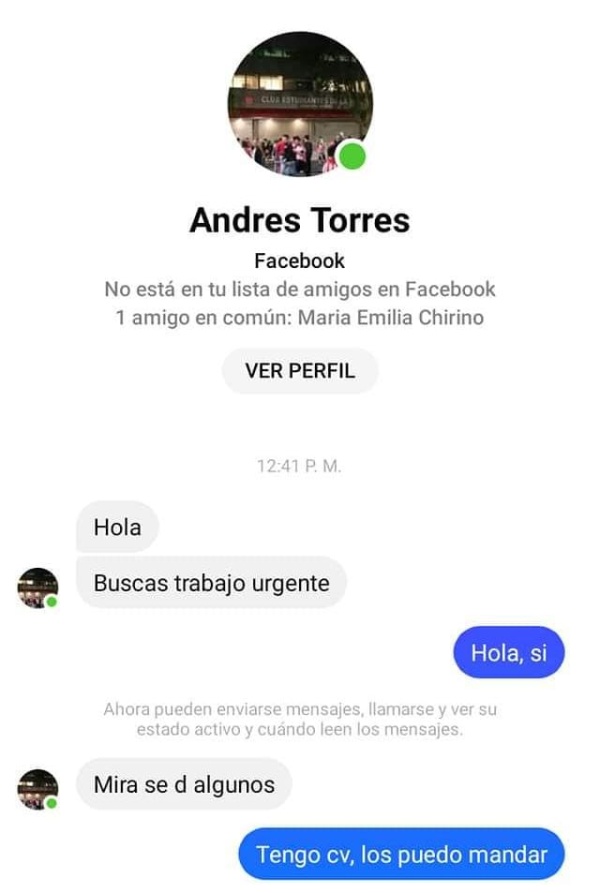Viewport: 600px width, 893px height.
Task: Open Andres Torres's profile via VER PERFIL
Action: (299, 371)
